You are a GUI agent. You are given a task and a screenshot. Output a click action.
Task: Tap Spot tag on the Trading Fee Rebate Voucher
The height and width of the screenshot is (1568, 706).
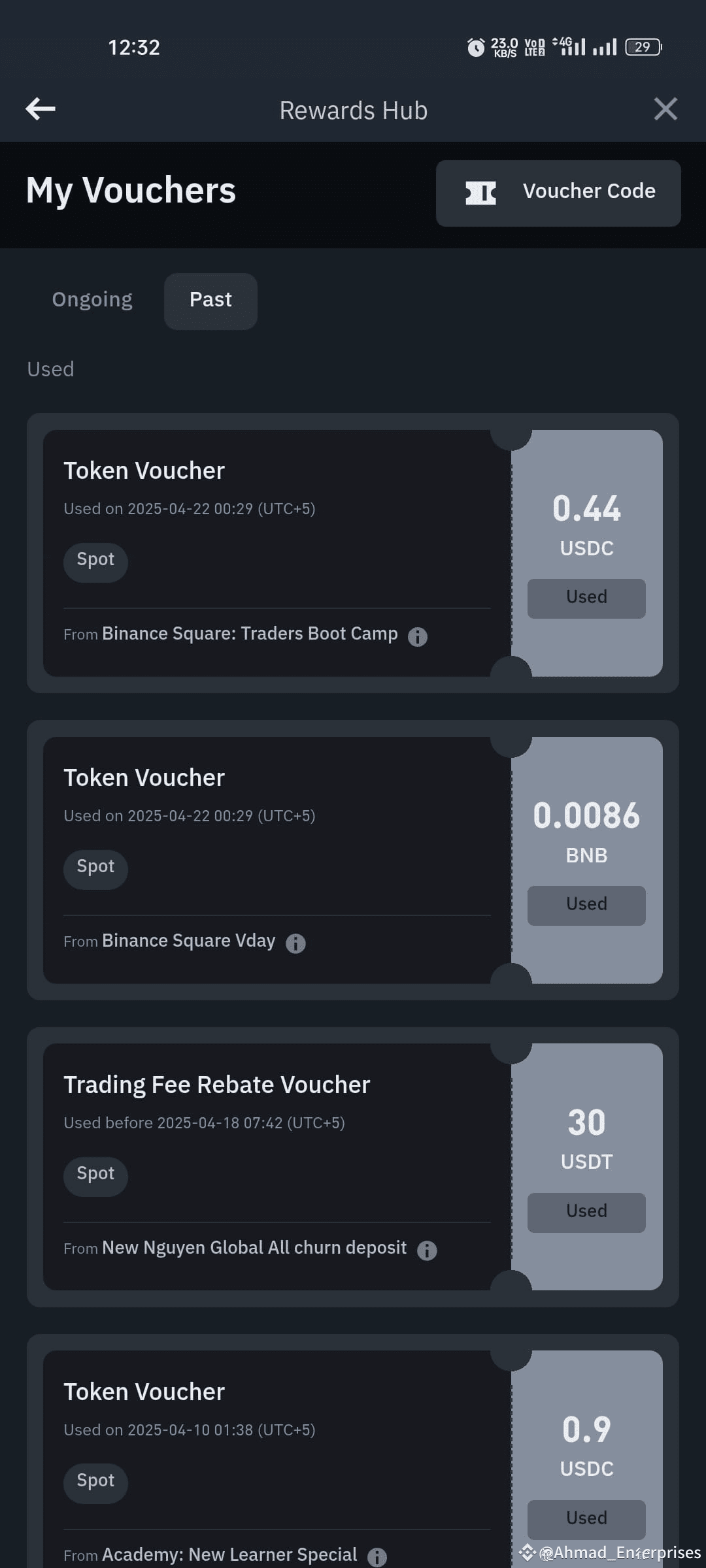(x=95, y=1175)
